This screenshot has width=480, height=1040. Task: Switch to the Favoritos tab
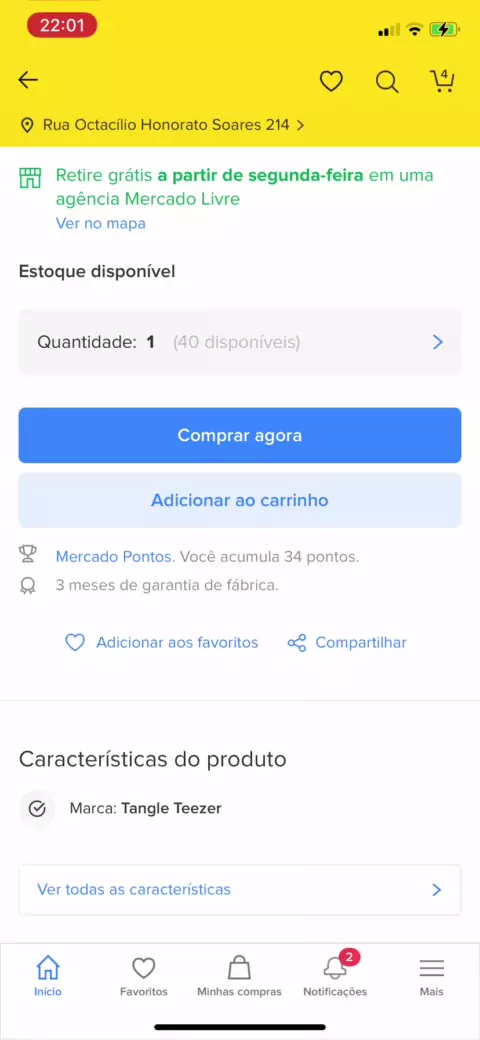(144, 977)
